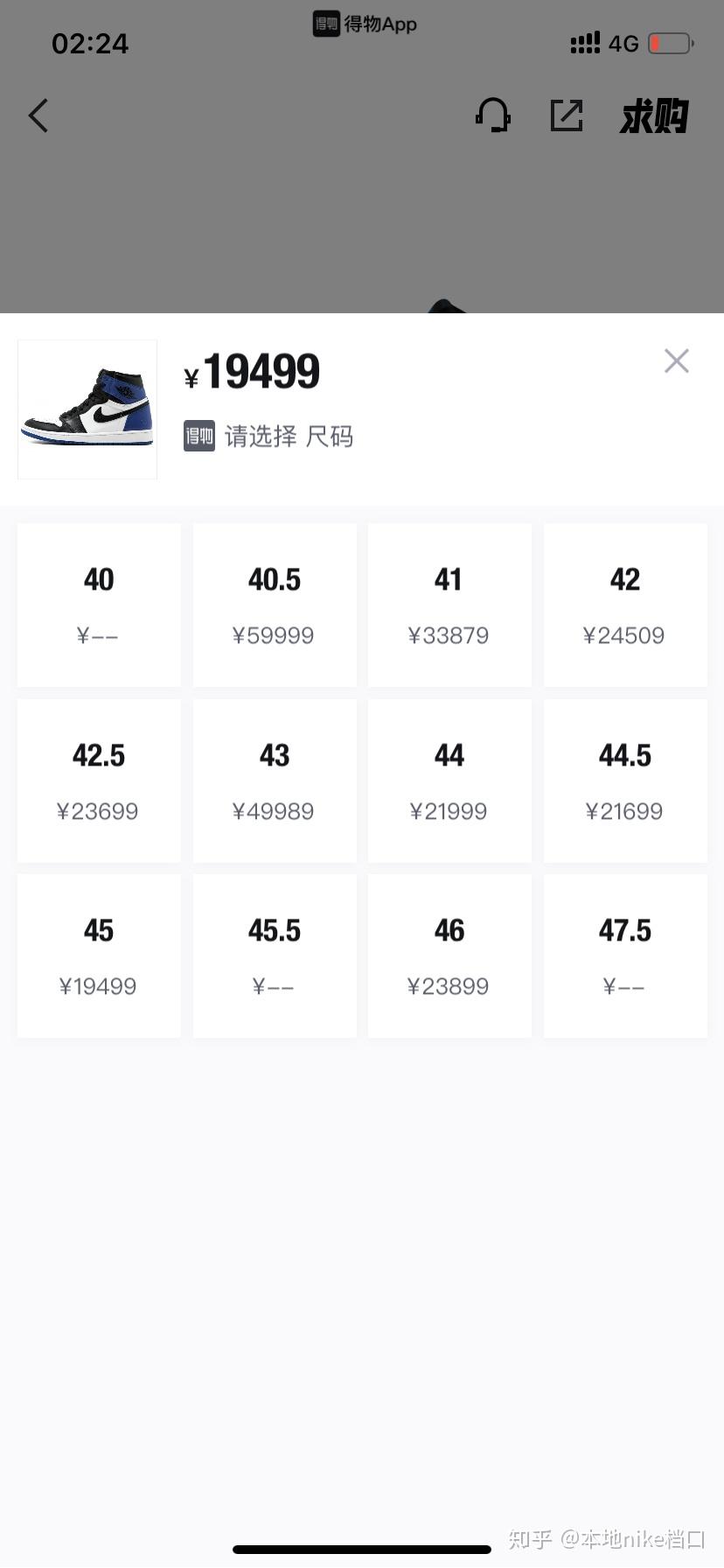724x1568 pixels.
Task: Pick size 42 priced ¥24509
Action: [x=625, y=605]
